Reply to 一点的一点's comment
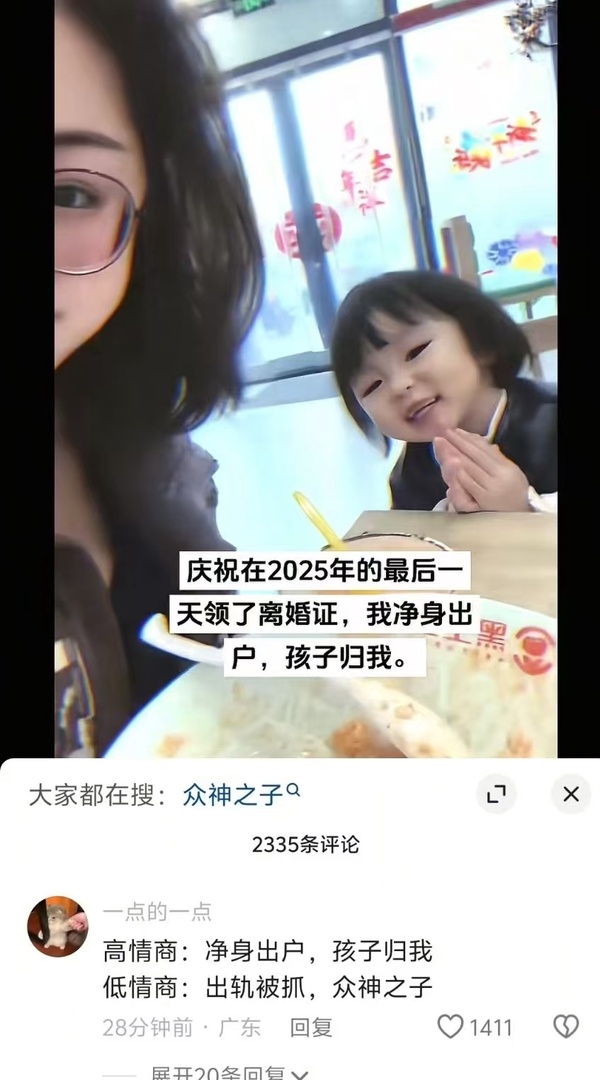This screenshot has width=600, height=1080. click(310, 1027)
